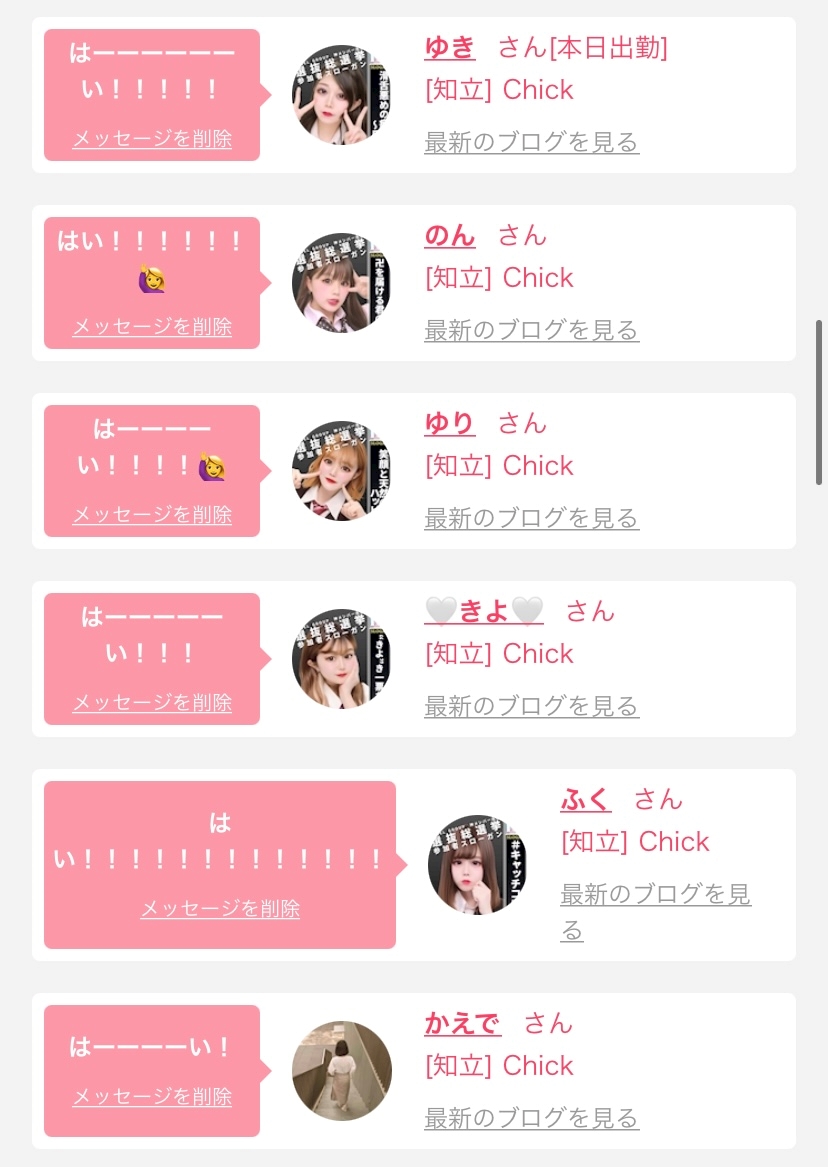Delete the message sent to ゆり

152,515
